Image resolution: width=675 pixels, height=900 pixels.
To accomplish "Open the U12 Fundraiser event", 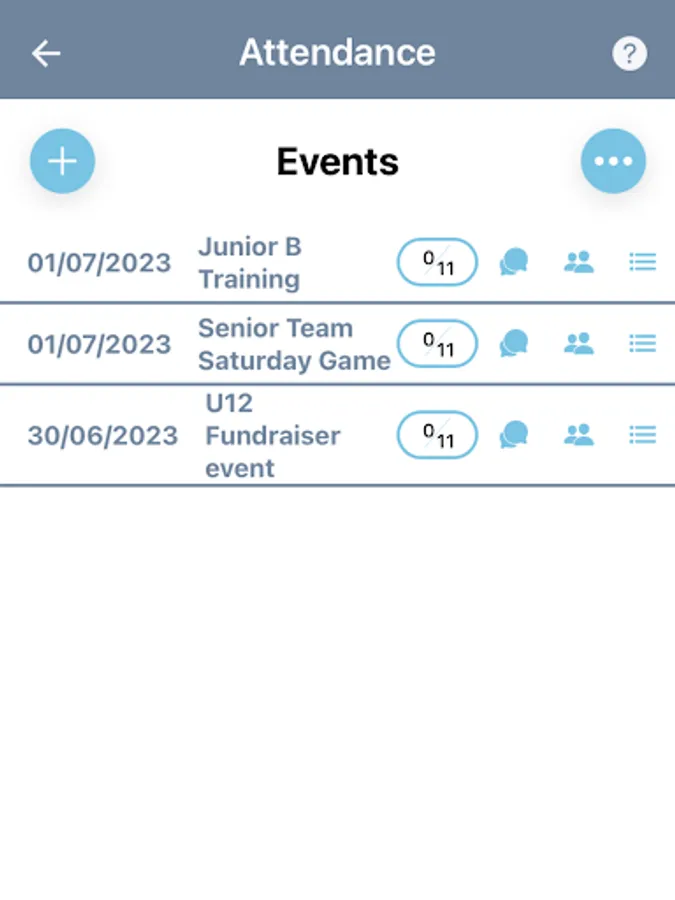I will pos(272,435).
